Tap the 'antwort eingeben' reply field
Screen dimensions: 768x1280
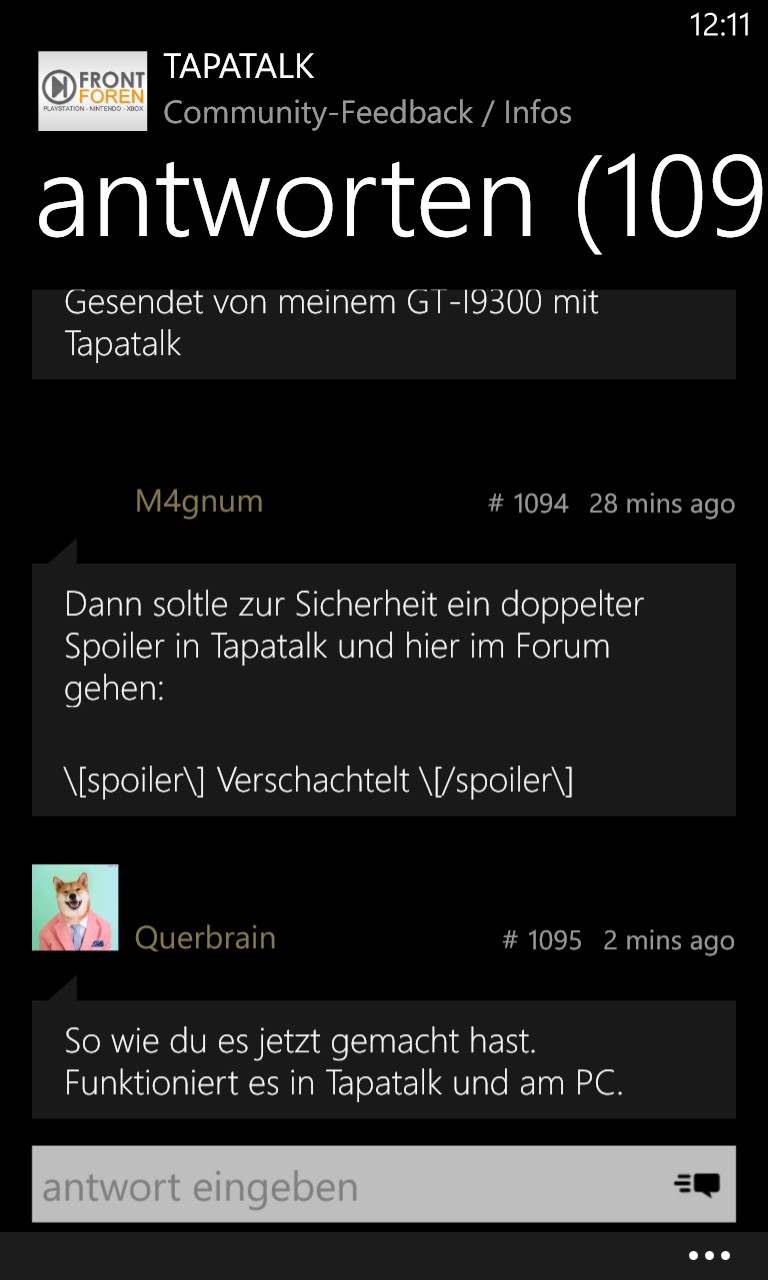tap(340, 1187)
